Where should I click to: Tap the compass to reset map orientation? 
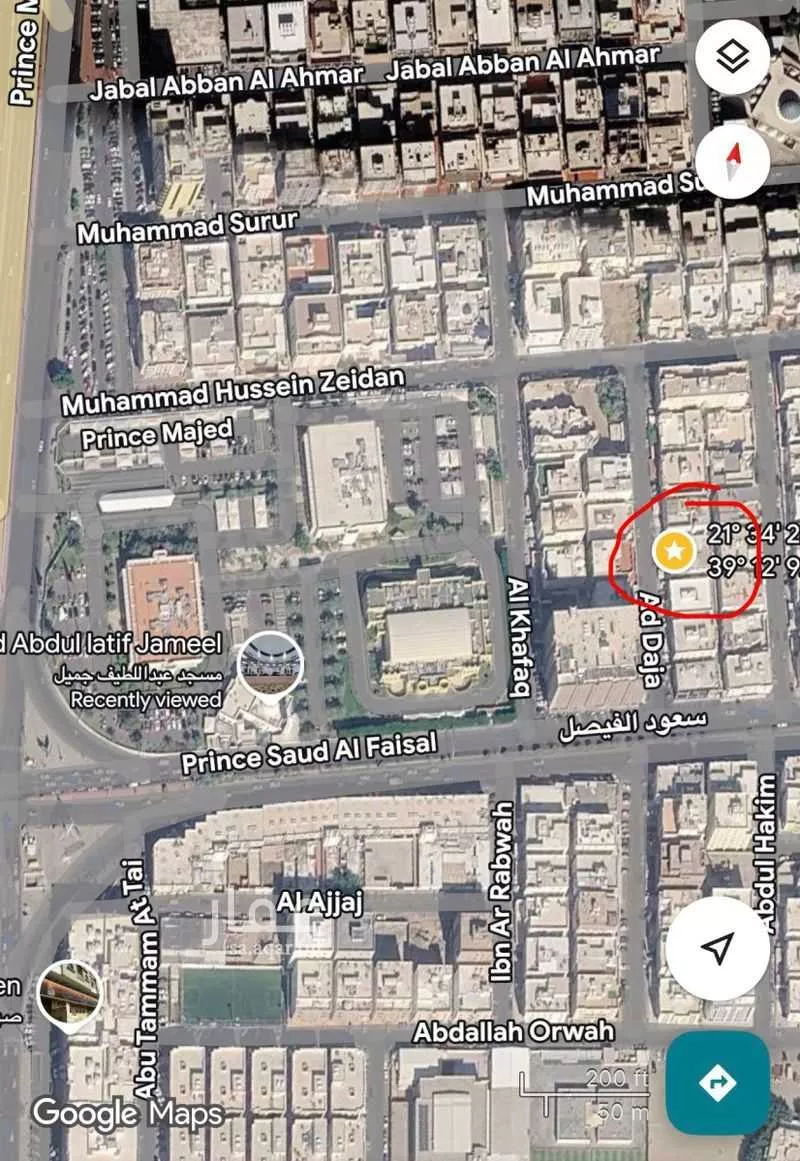coord(732,160)
